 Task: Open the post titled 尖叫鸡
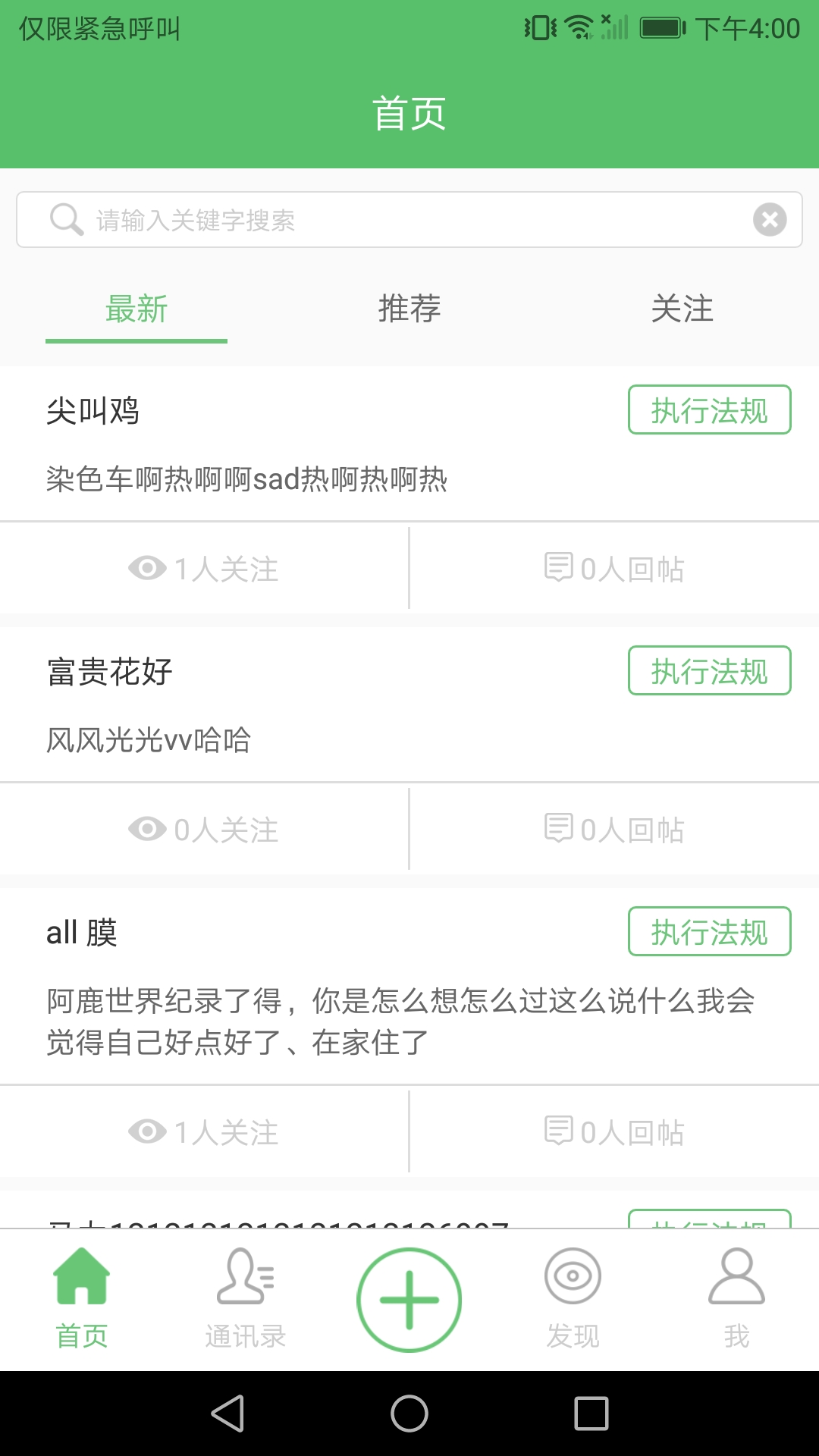pos(93,411)
